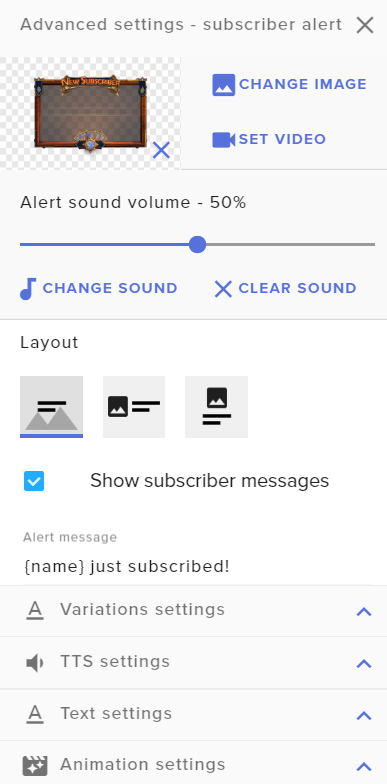This screenshot has width=387, height=784.
Task: Tap Change Sound button
Action: 99,288
